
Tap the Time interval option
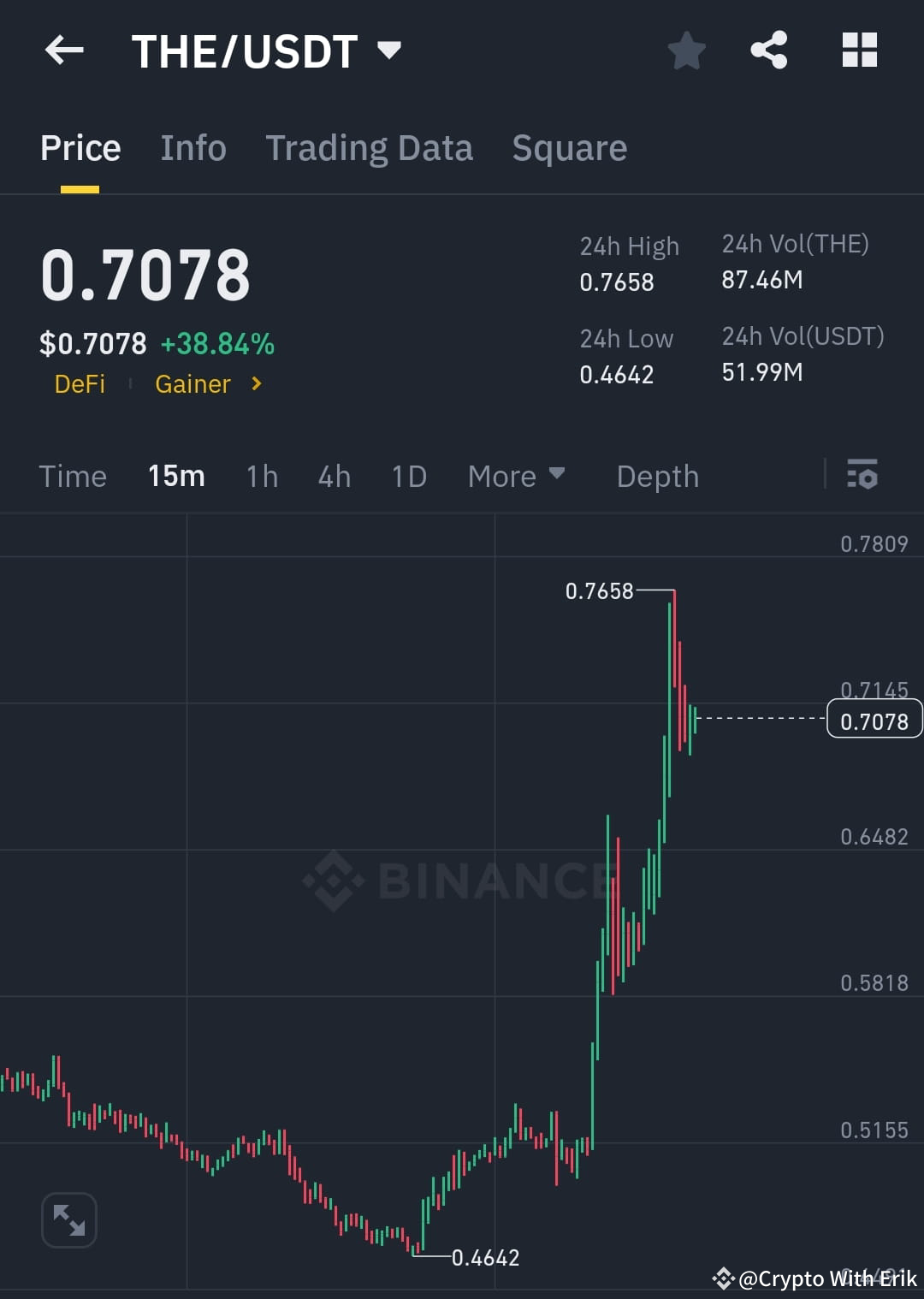[x=73, y=476]
